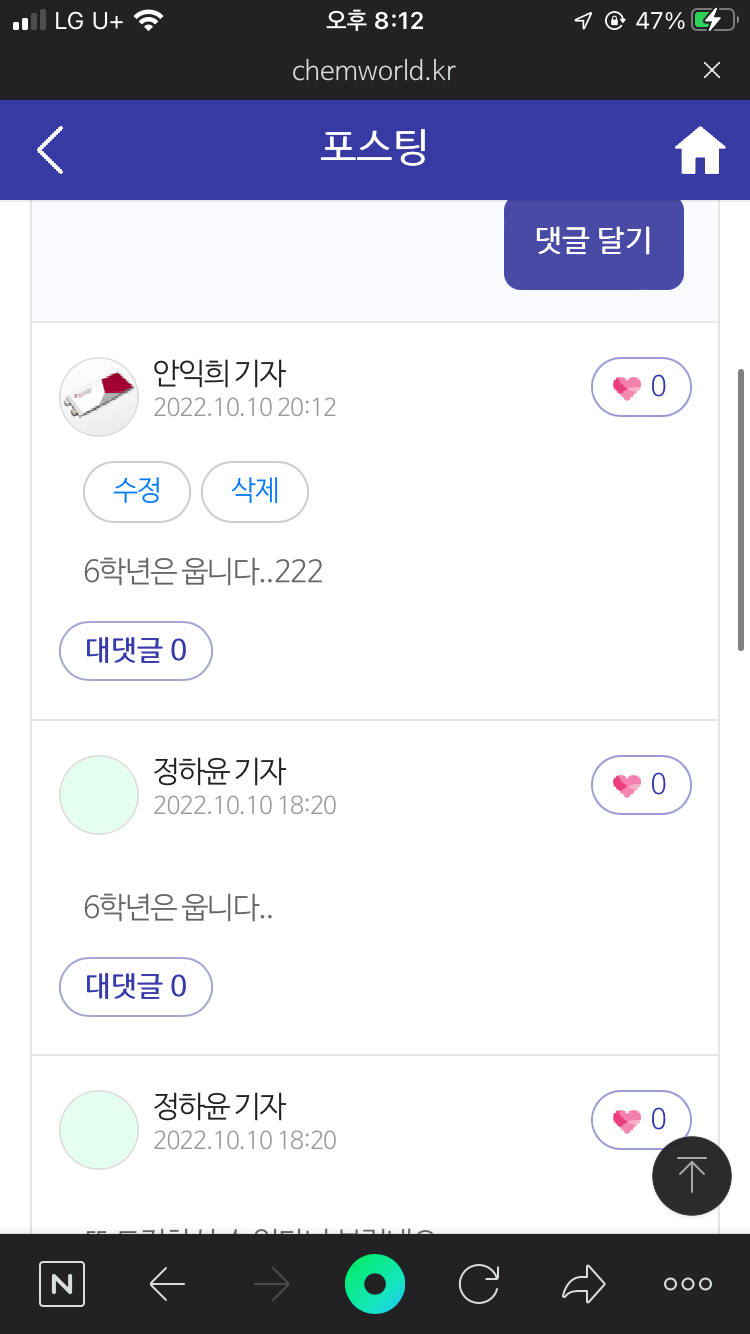750x1334 pixels.
Task: Navigate back in the browser toolbar
Action: pyautogui.click(x=167, y=1284)
